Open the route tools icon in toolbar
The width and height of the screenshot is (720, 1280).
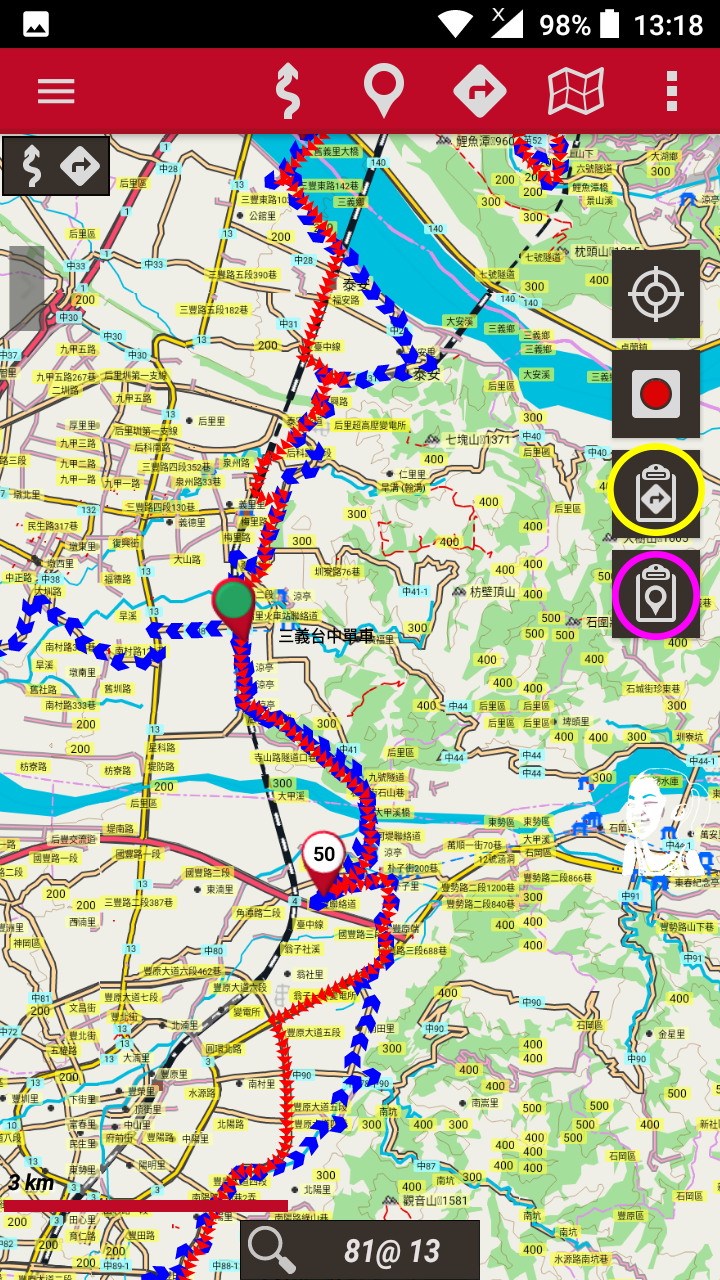pyautogui.click(x=288, y=92)
